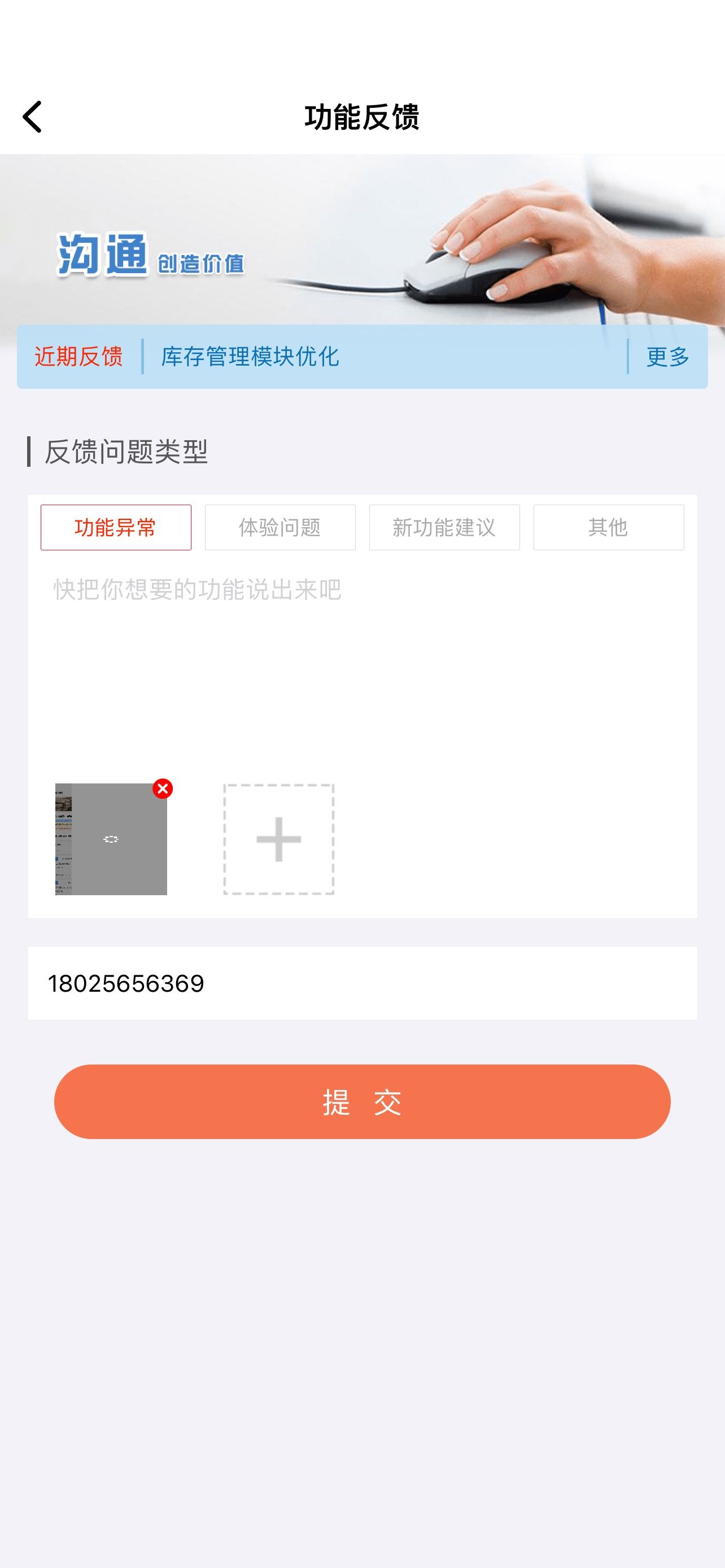Submit feedback with the 提交 button
Screen dimensions: 725x1568
coord(361,1101)
